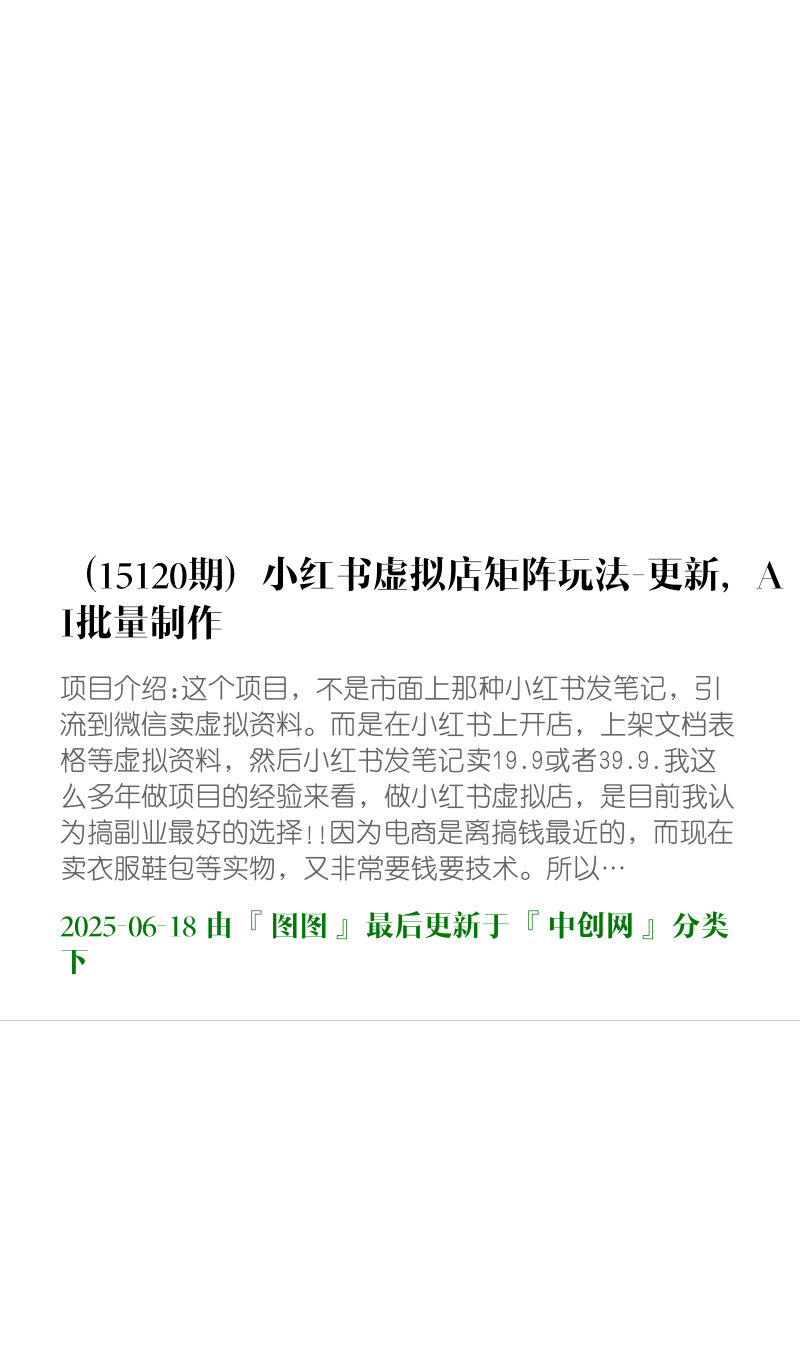Open author 图图's page
This screenshot has width=800, height=1360.
[300, 926]
